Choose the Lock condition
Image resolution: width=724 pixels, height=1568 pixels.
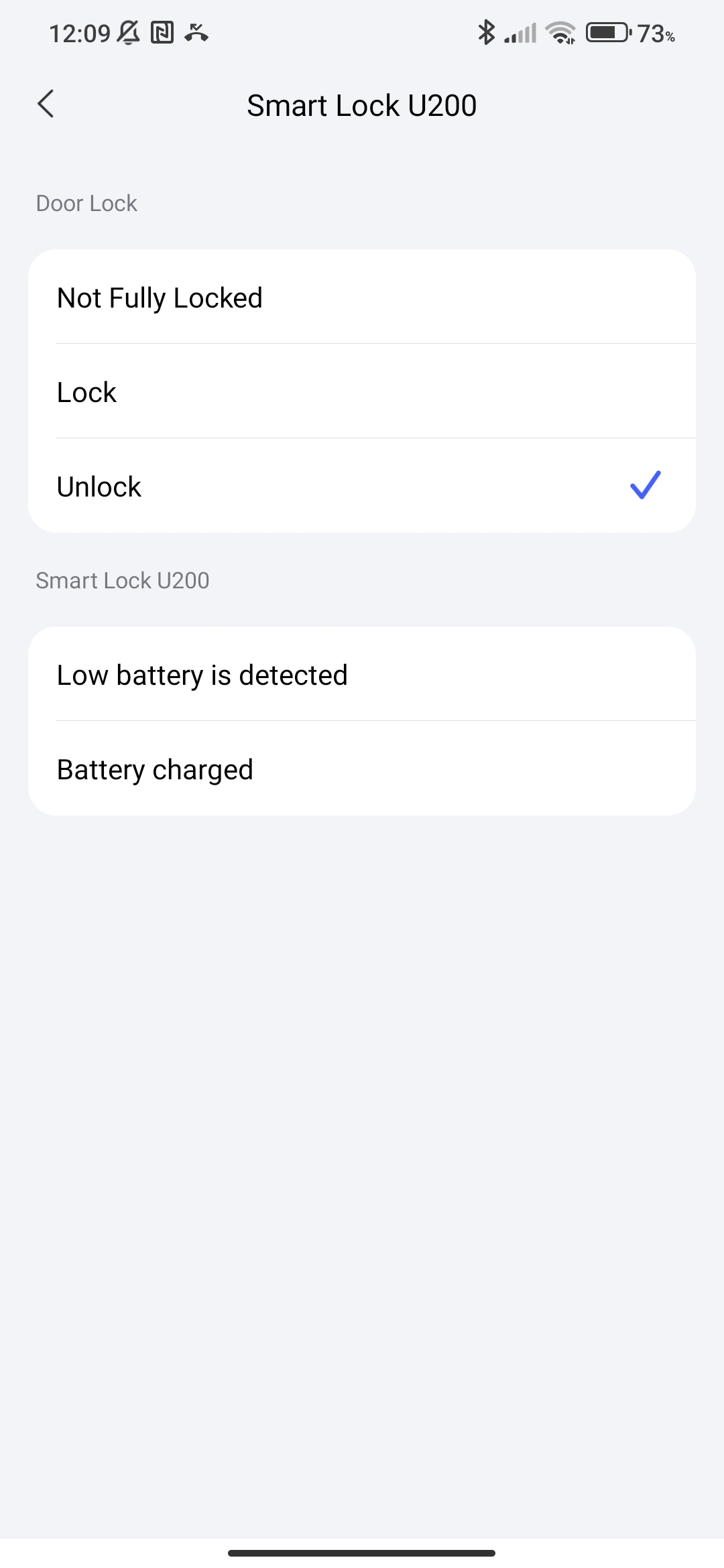point(362,392)
